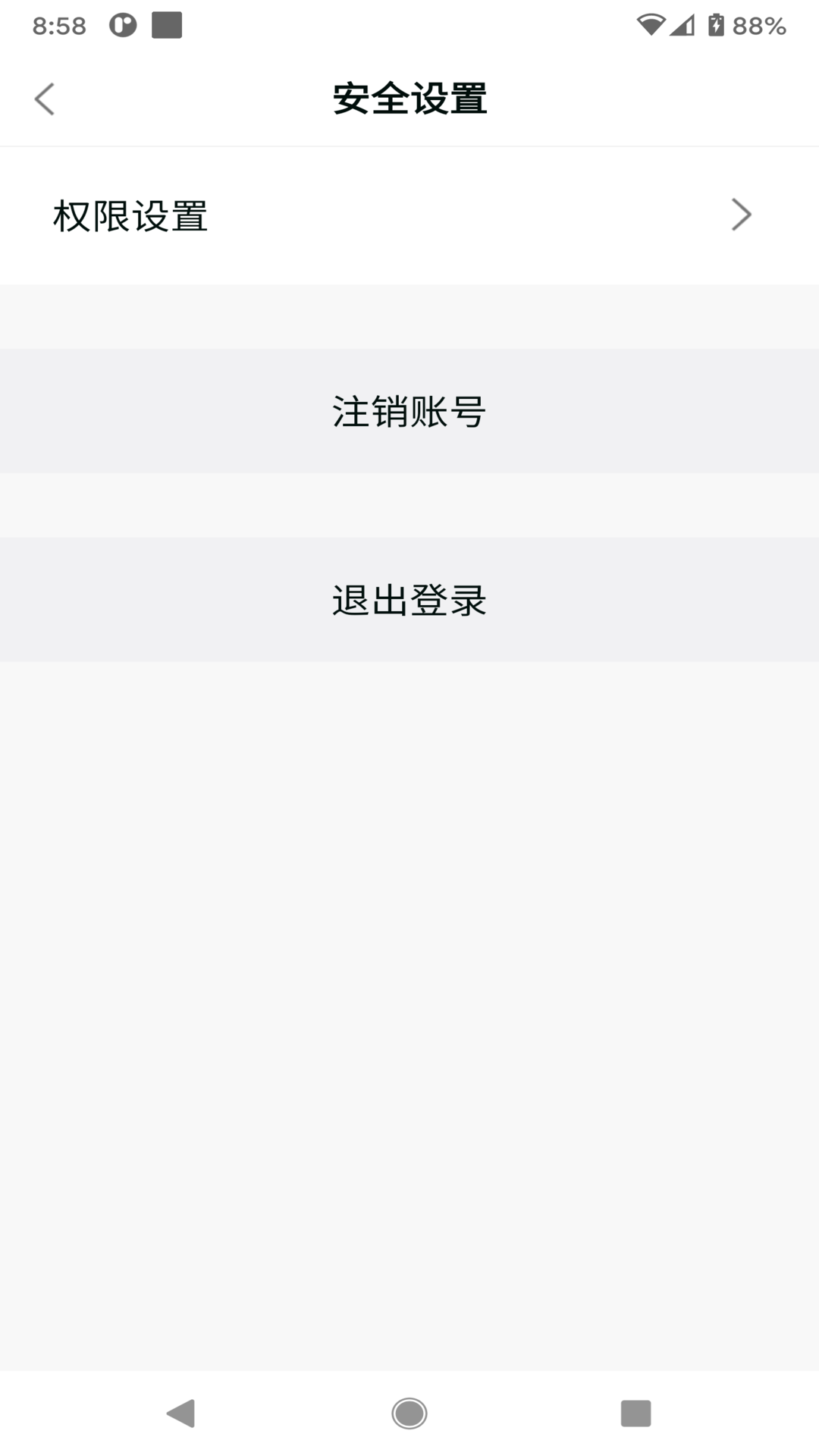Tap the right-pointing arrow beside 权限设置

click(x=742, y=215)
